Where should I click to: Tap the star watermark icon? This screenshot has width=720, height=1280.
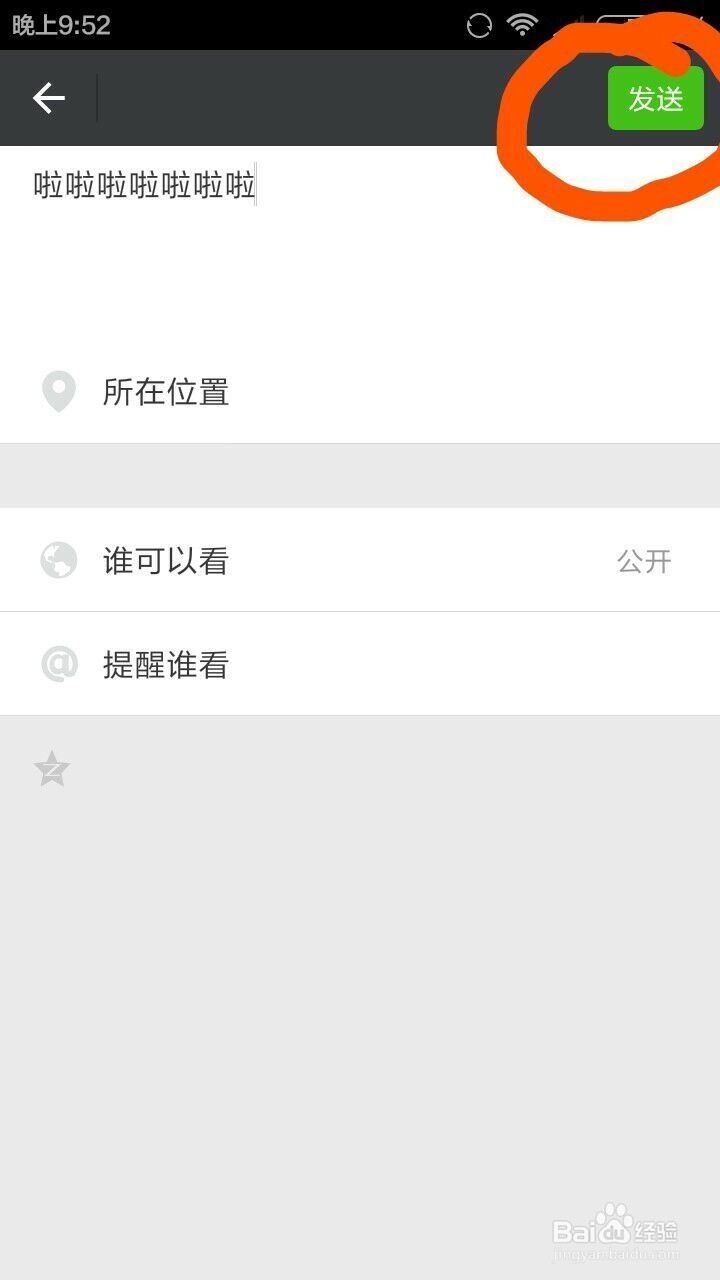(50, 768)
